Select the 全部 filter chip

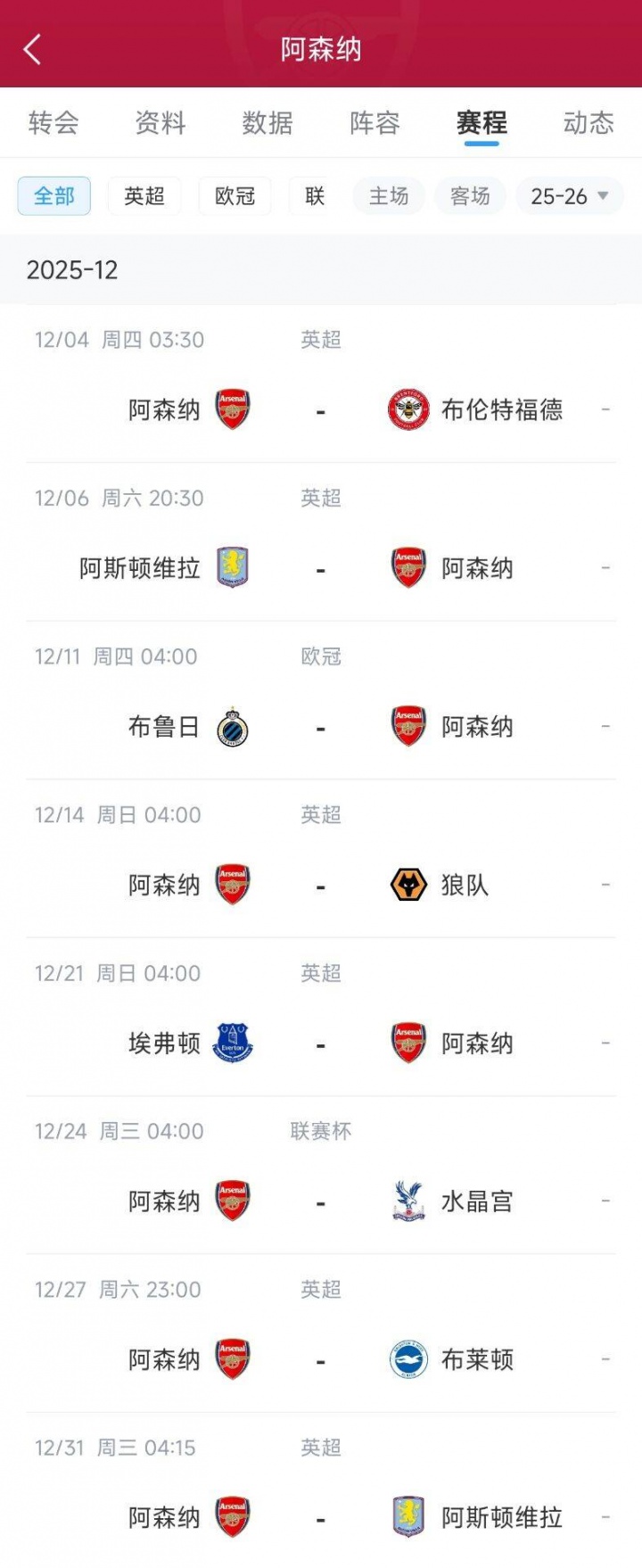(54, 196)
